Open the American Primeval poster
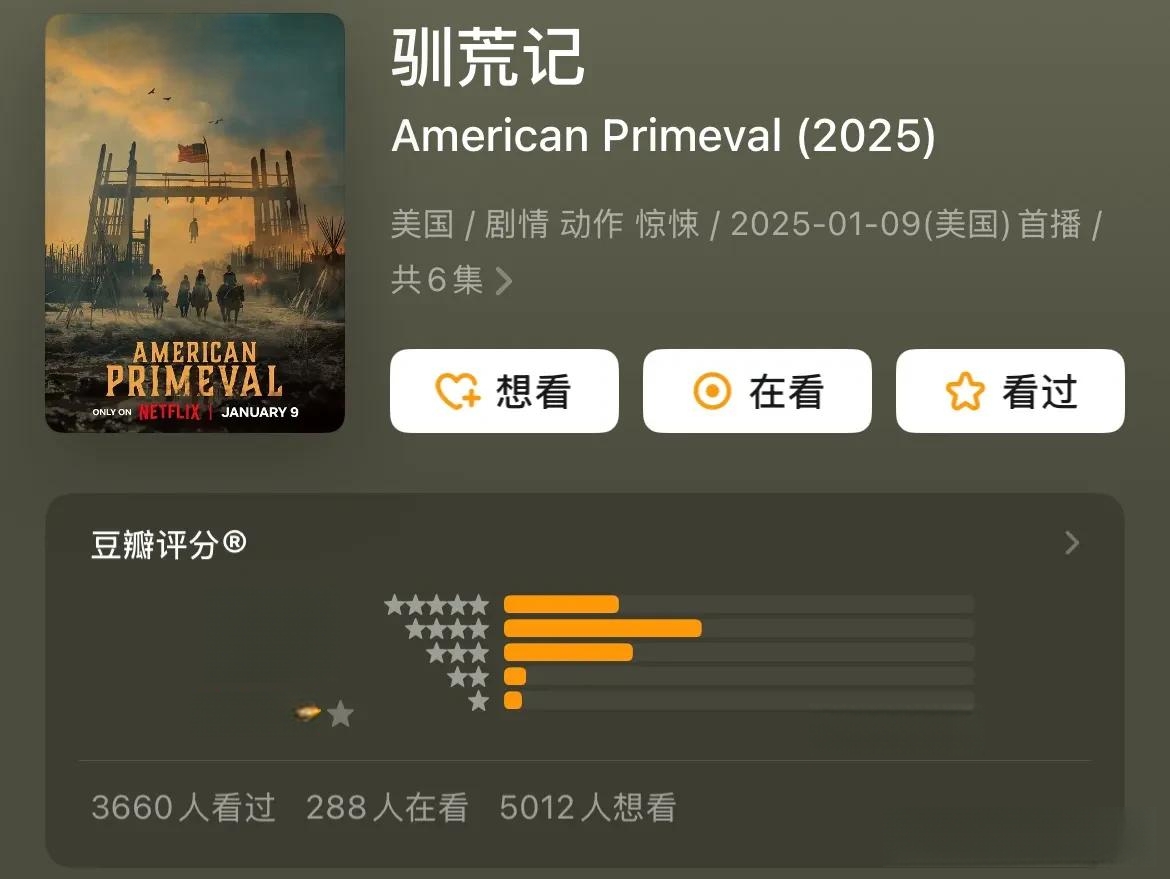1170x879 pixels. point(195,223)
